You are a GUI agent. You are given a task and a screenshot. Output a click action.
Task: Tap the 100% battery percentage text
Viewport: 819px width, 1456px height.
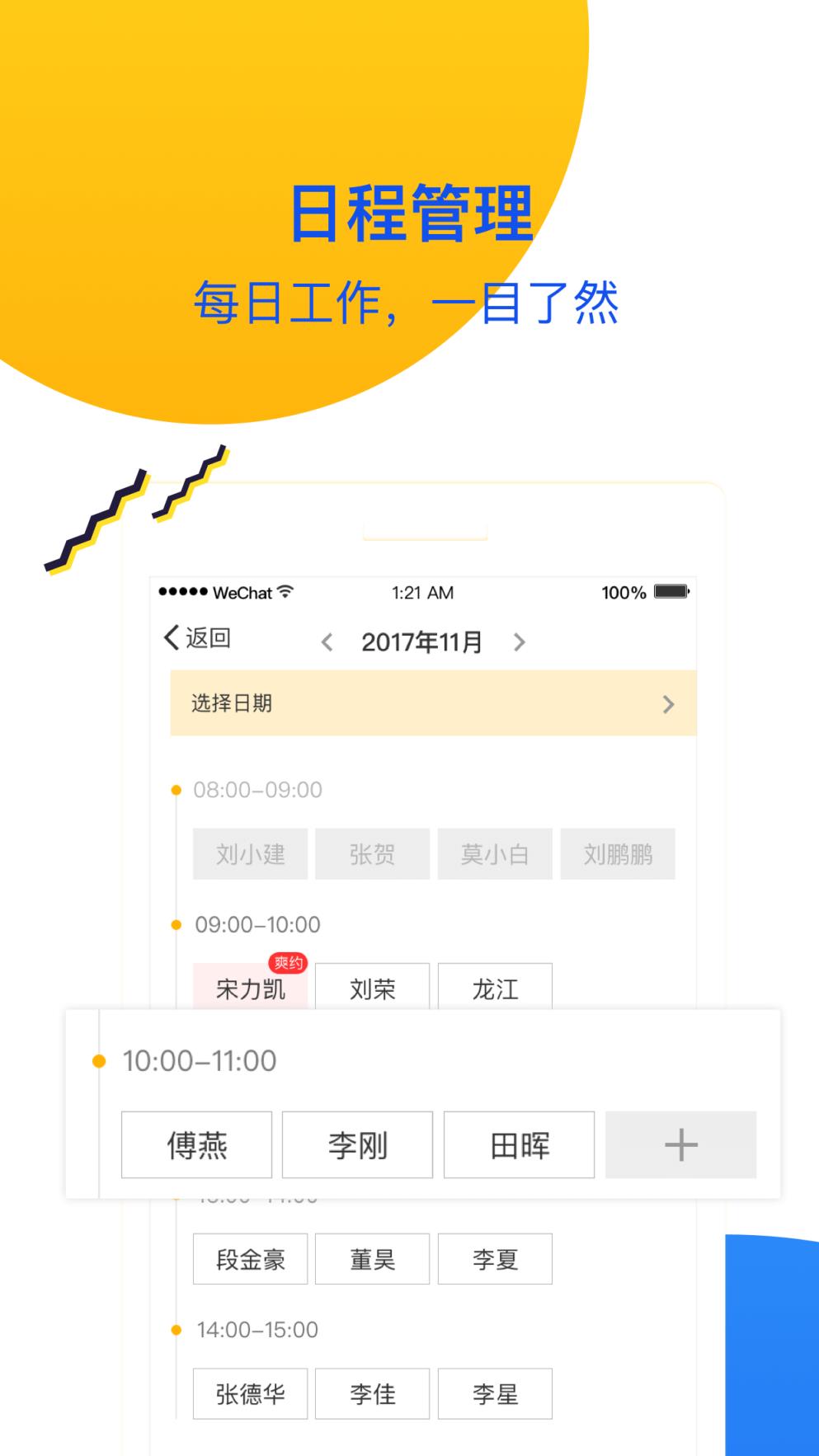pos(623,592)
